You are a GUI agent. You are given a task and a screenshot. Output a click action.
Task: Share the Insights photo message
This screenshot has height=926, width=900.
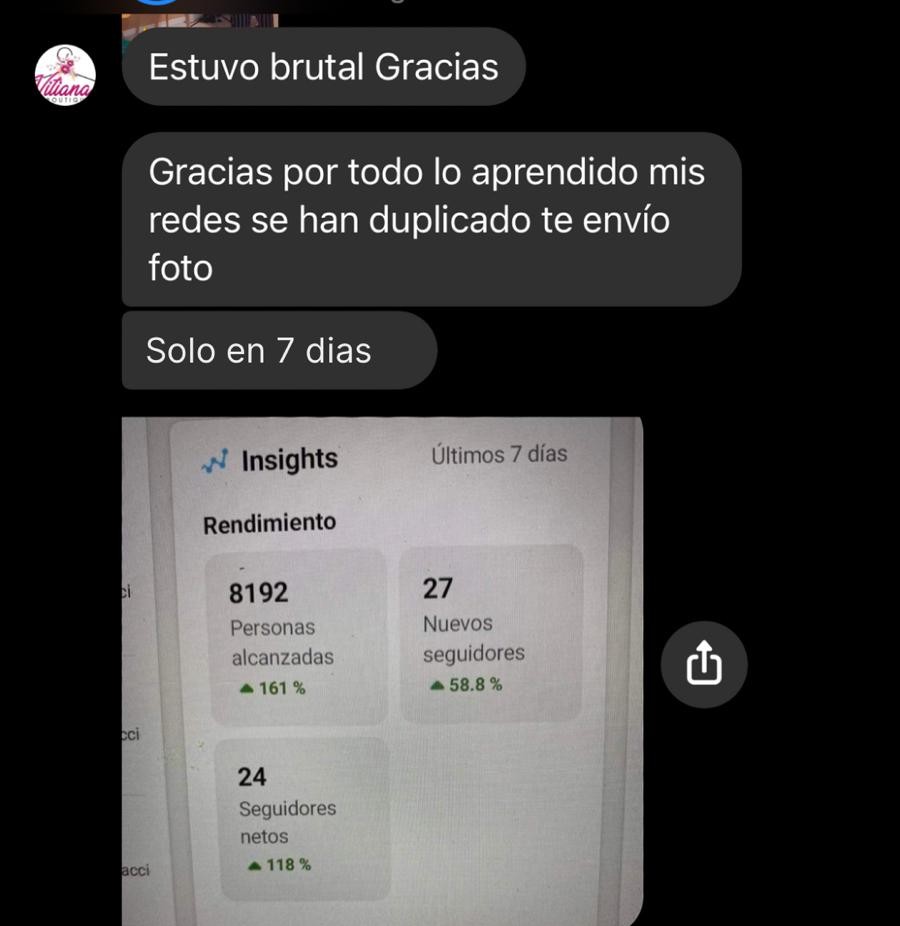point(704,664)
